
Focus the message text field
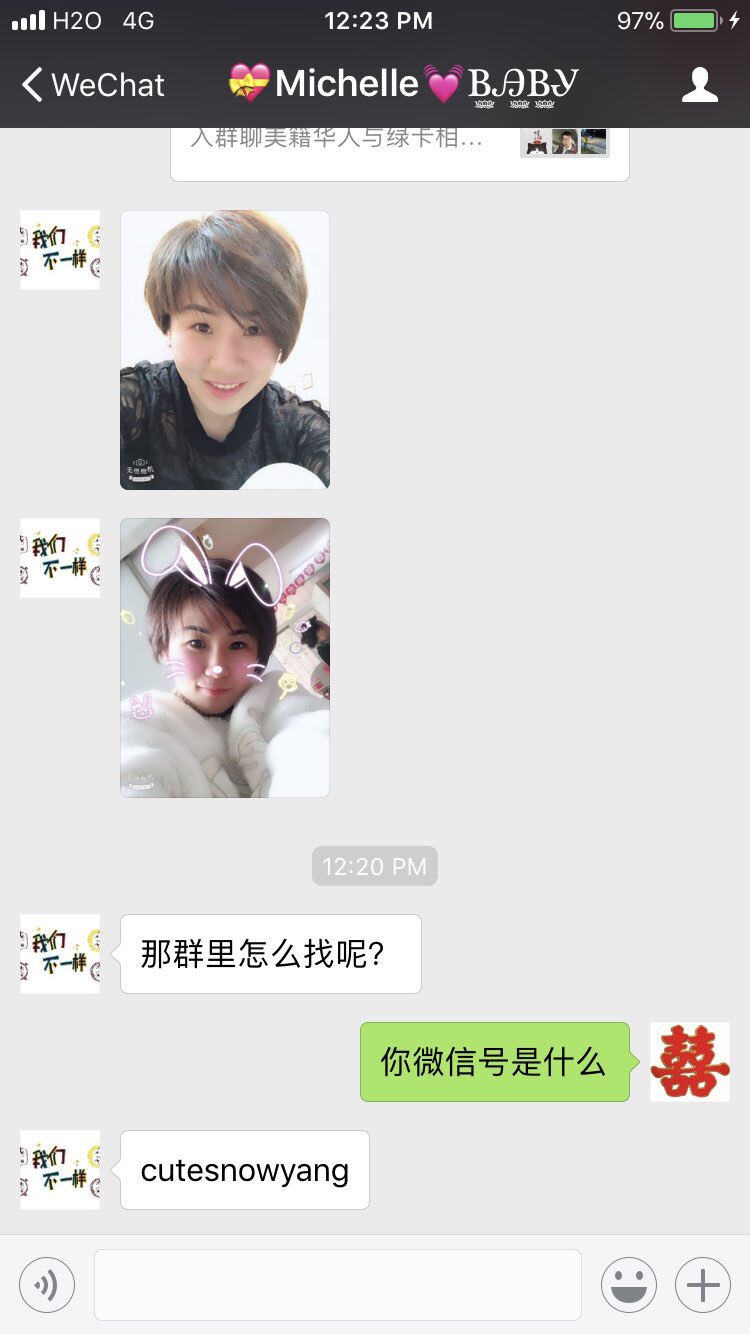click(338, 1284)
